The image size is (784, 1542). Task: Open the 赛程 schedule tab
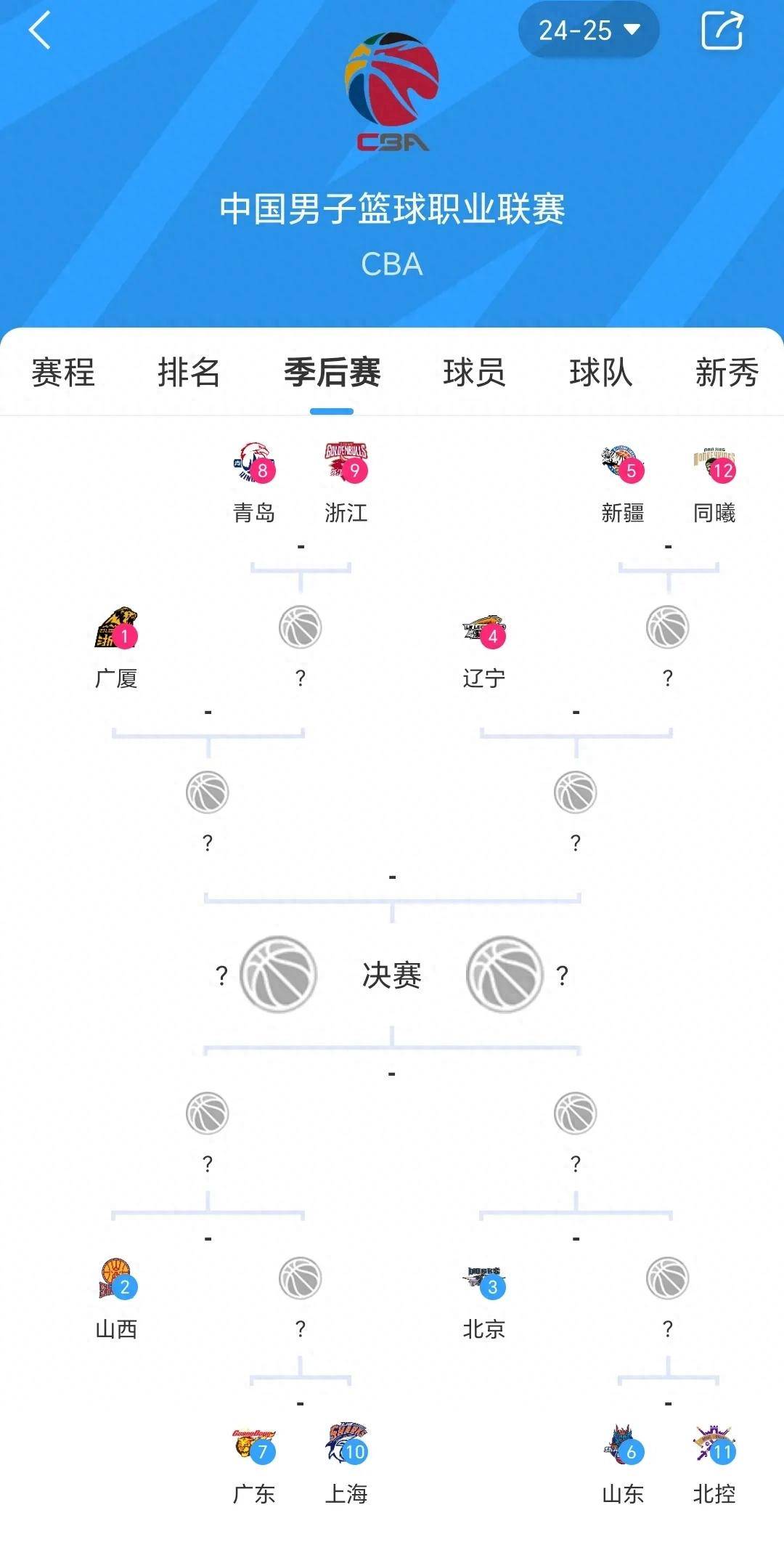point(62,373)
